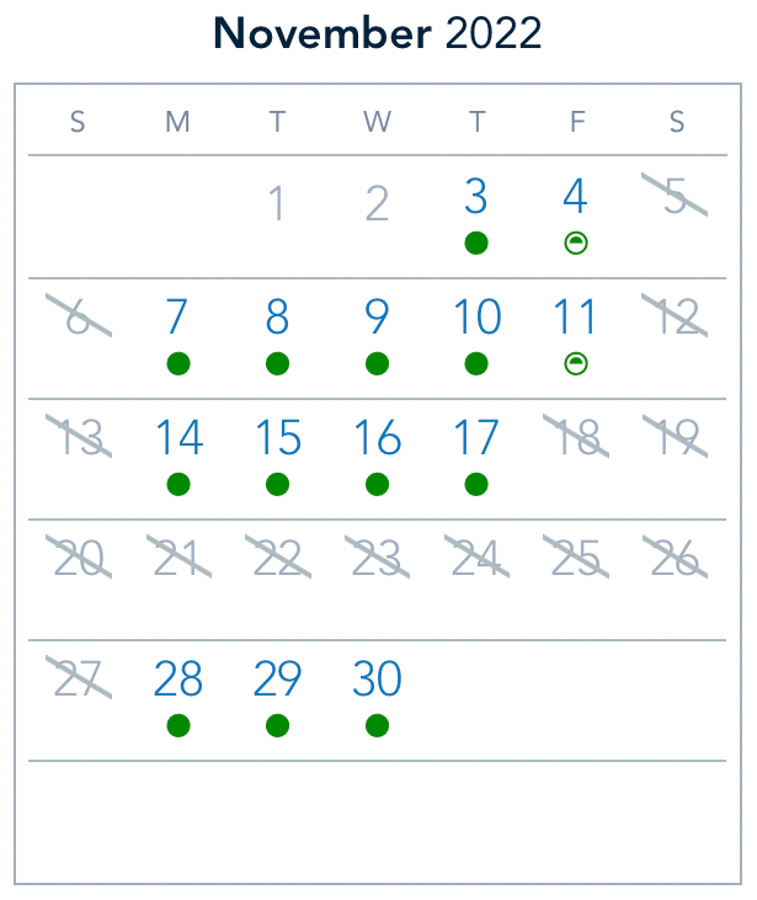Choose Wednesday, November 16
Image resolution: width=757 pixels, height=900 pixels.
pos(377,439)
